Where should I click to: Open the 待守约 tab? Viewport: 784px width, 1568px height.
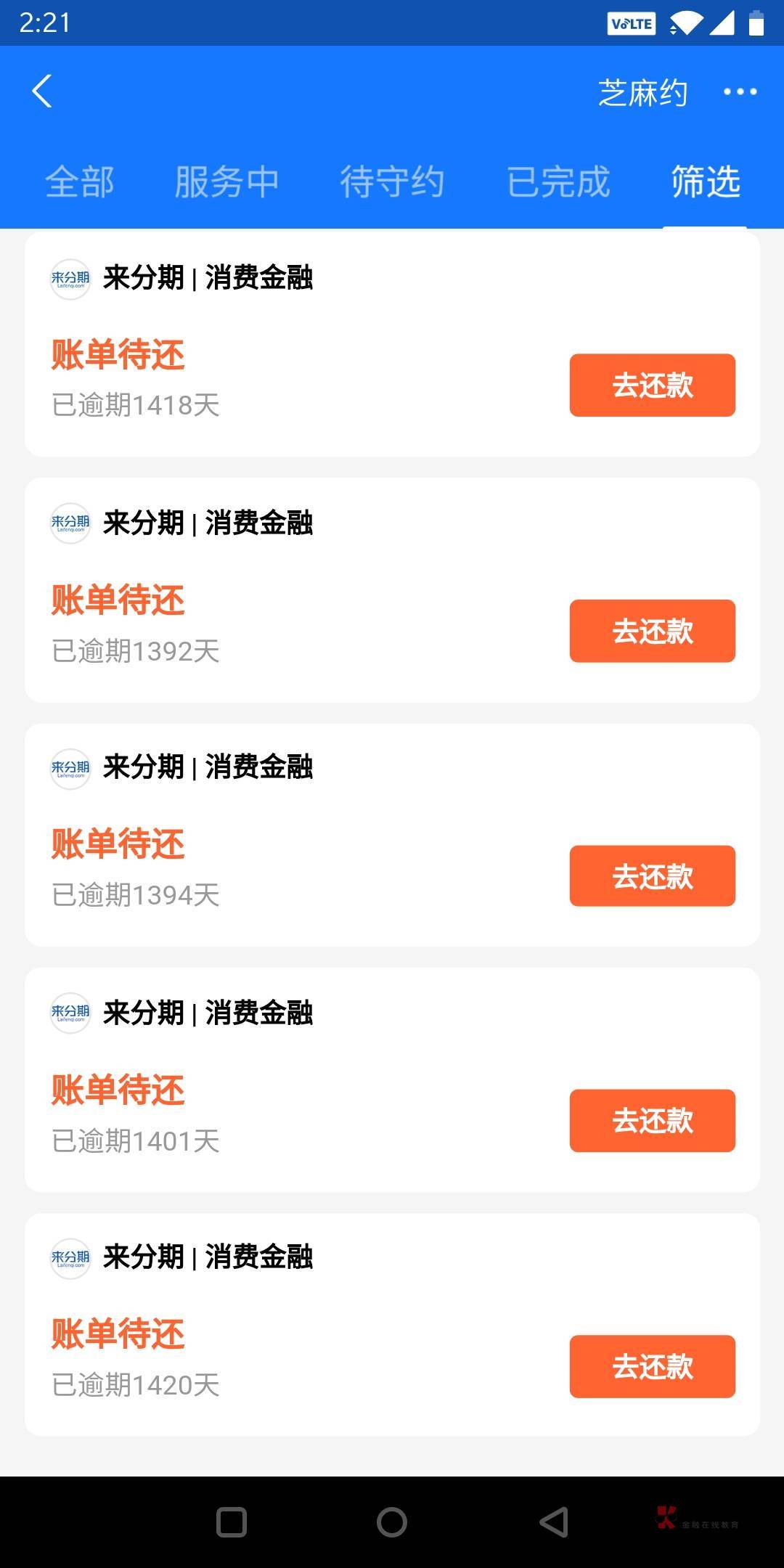click(392, 181)
